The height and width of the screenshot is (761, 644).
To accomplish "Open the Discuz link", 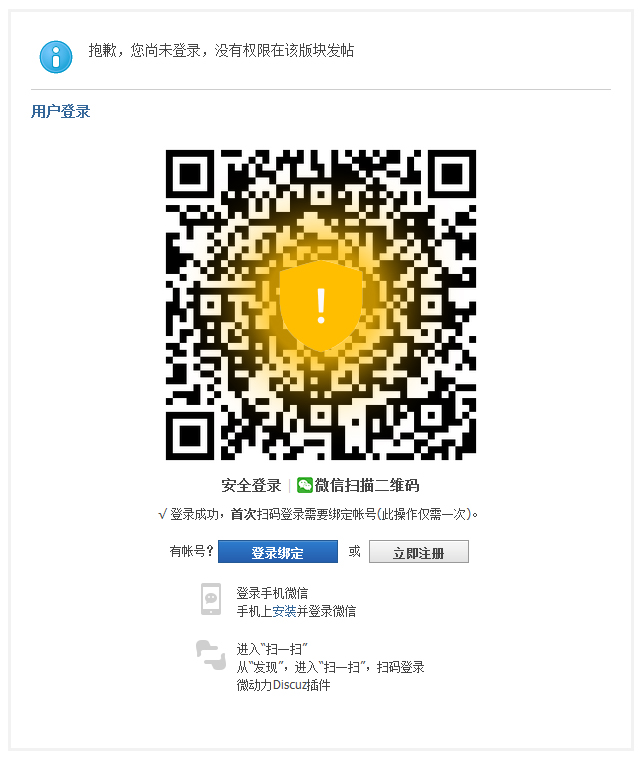I will pyautogui.click(x=289, y=685).
